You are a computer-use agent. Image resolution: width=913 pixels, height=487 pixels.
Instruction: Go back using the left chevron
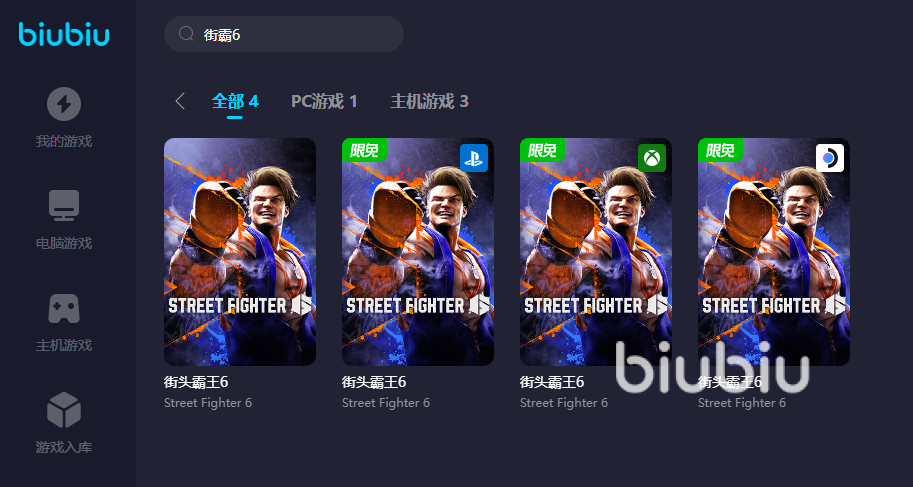click(x=180, y=101)
